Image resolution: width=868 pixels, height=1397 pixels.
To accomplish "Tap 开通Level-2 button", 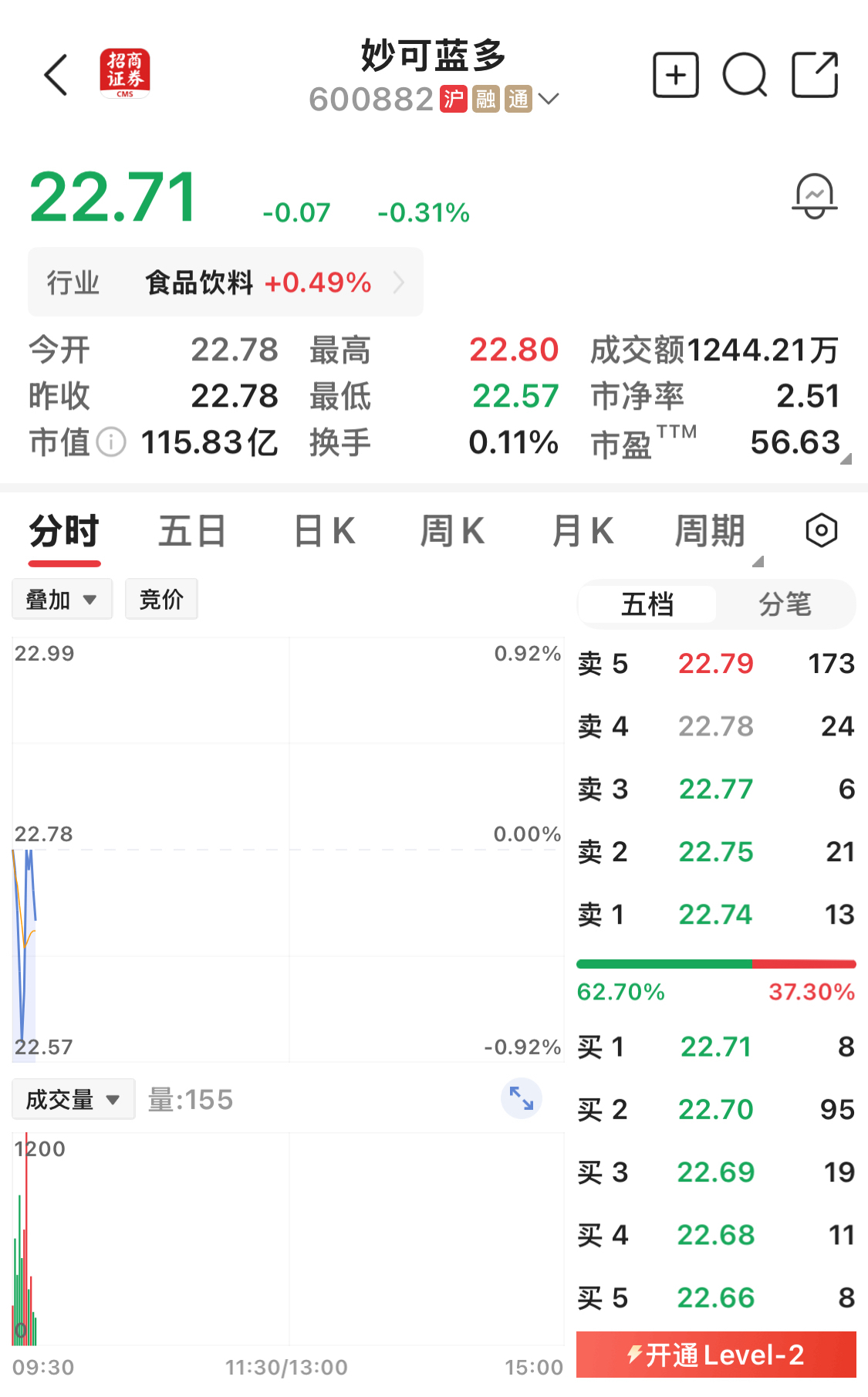I will 716,1355.
